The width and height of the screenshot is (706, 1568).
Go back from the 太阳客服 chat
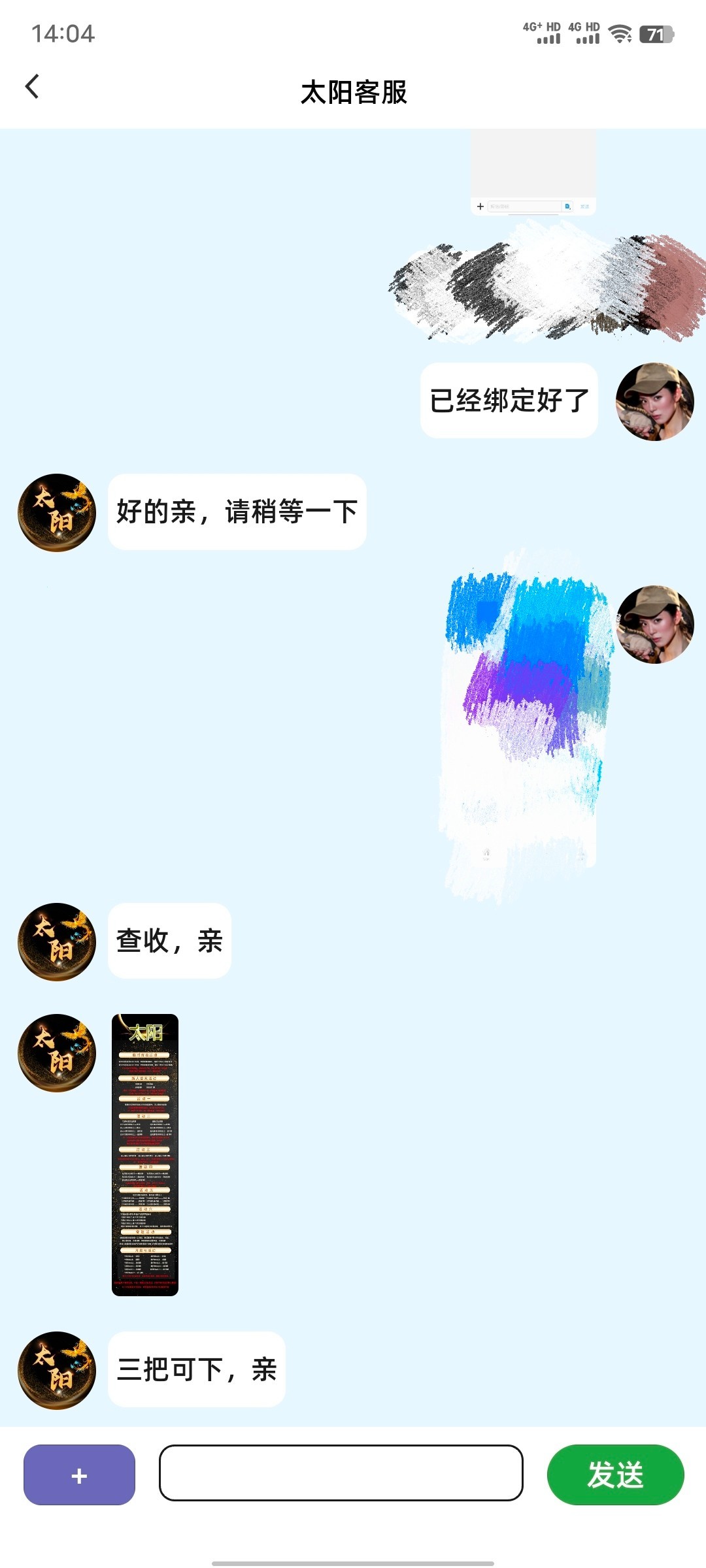[x=32, y=87]
